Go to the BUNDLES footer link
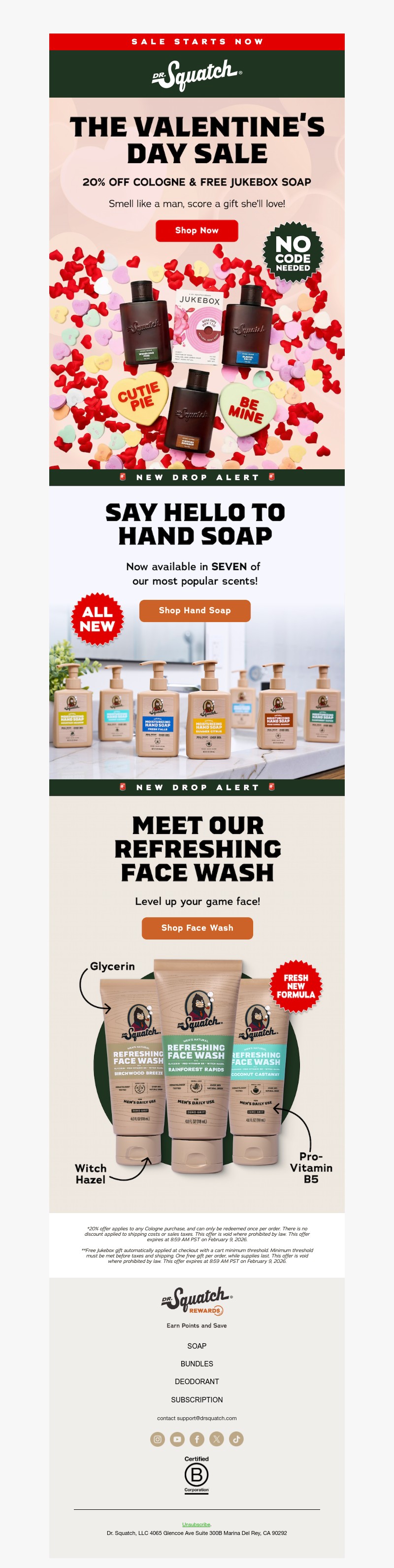Screen dimensions: 394x1568 point(197,1363)
